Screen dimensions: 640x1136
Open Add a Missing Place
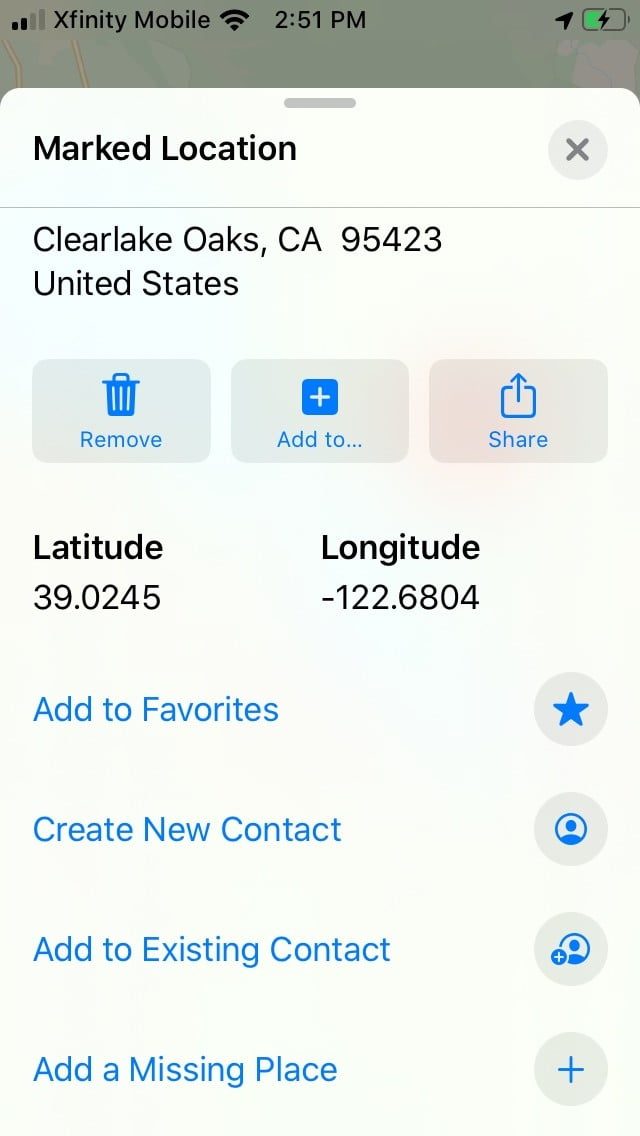(186, 1070)
